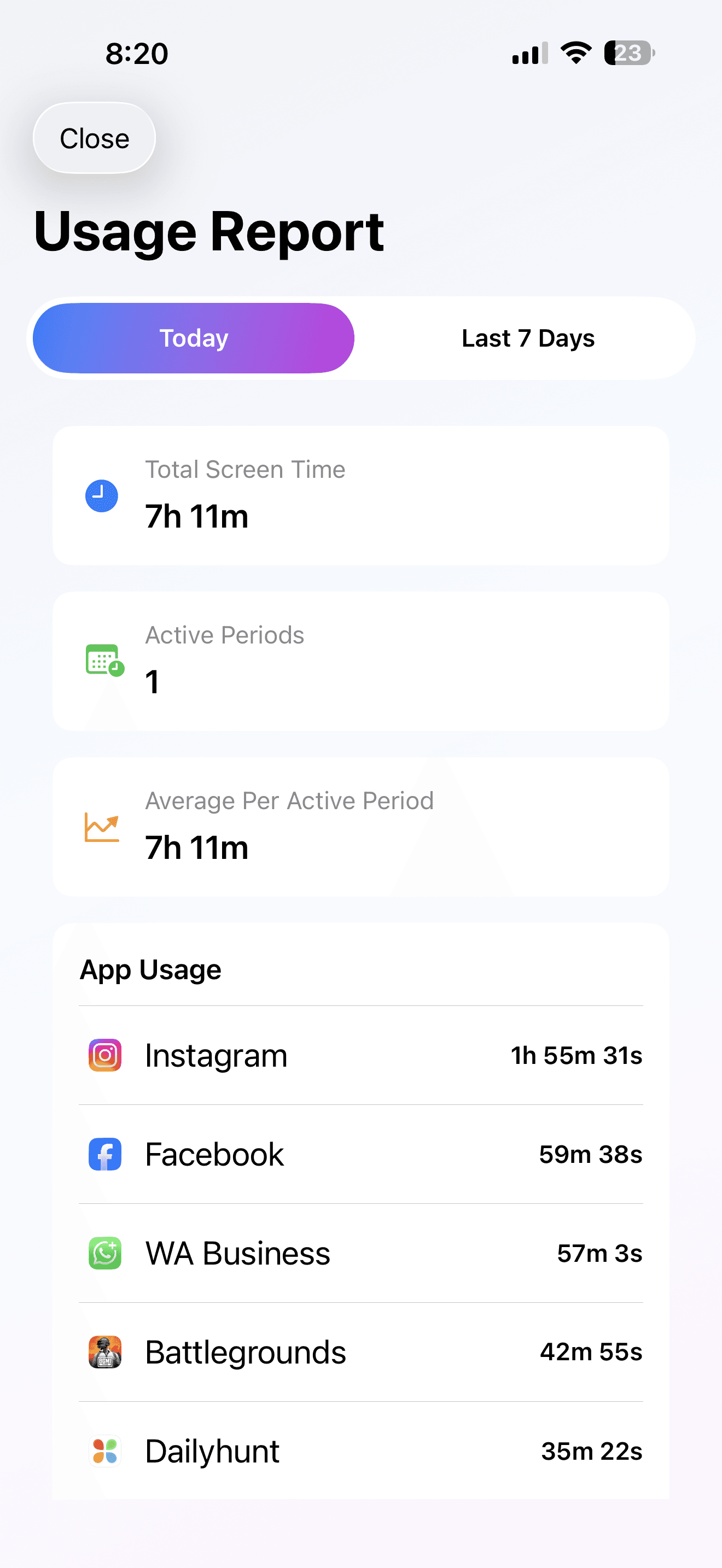Expand the App Usage section
Image resolution: width=722 pixels, height=1568 pixels.
click(x=150, y=969)
